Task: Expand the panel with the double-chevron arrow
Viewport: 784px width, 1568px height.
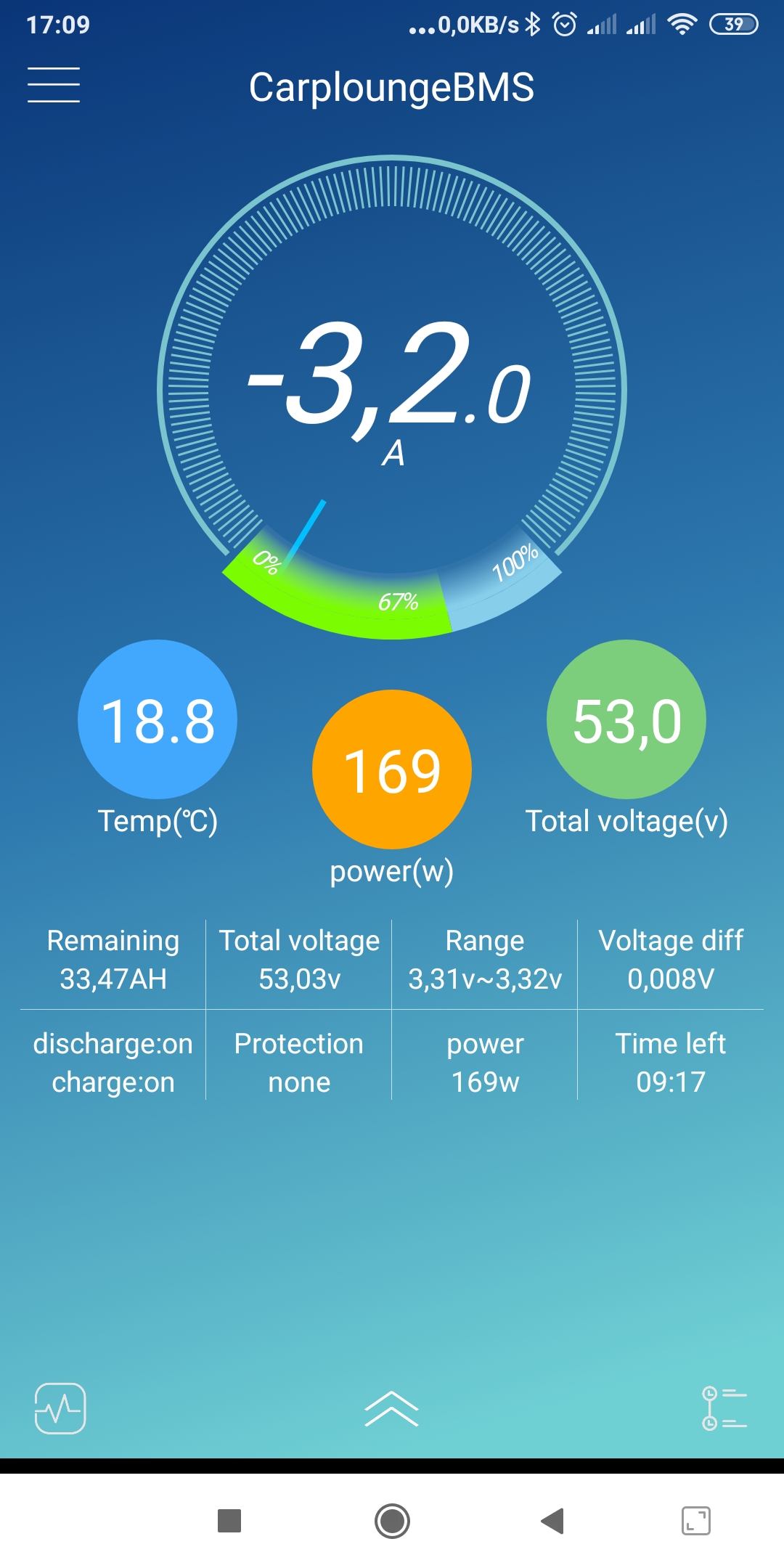Action: pyautogui.click(x=392, y=1408)
